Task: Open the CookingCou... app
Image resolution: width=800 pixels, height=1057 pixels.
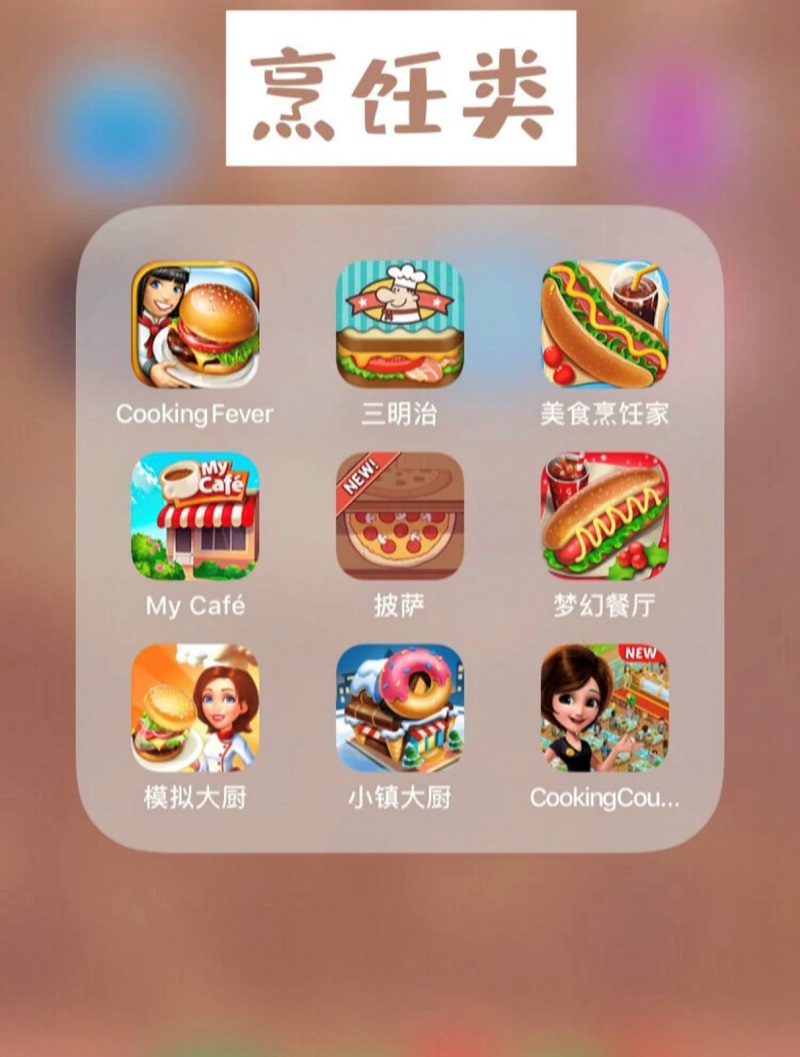Action: [x=604, y=708]
